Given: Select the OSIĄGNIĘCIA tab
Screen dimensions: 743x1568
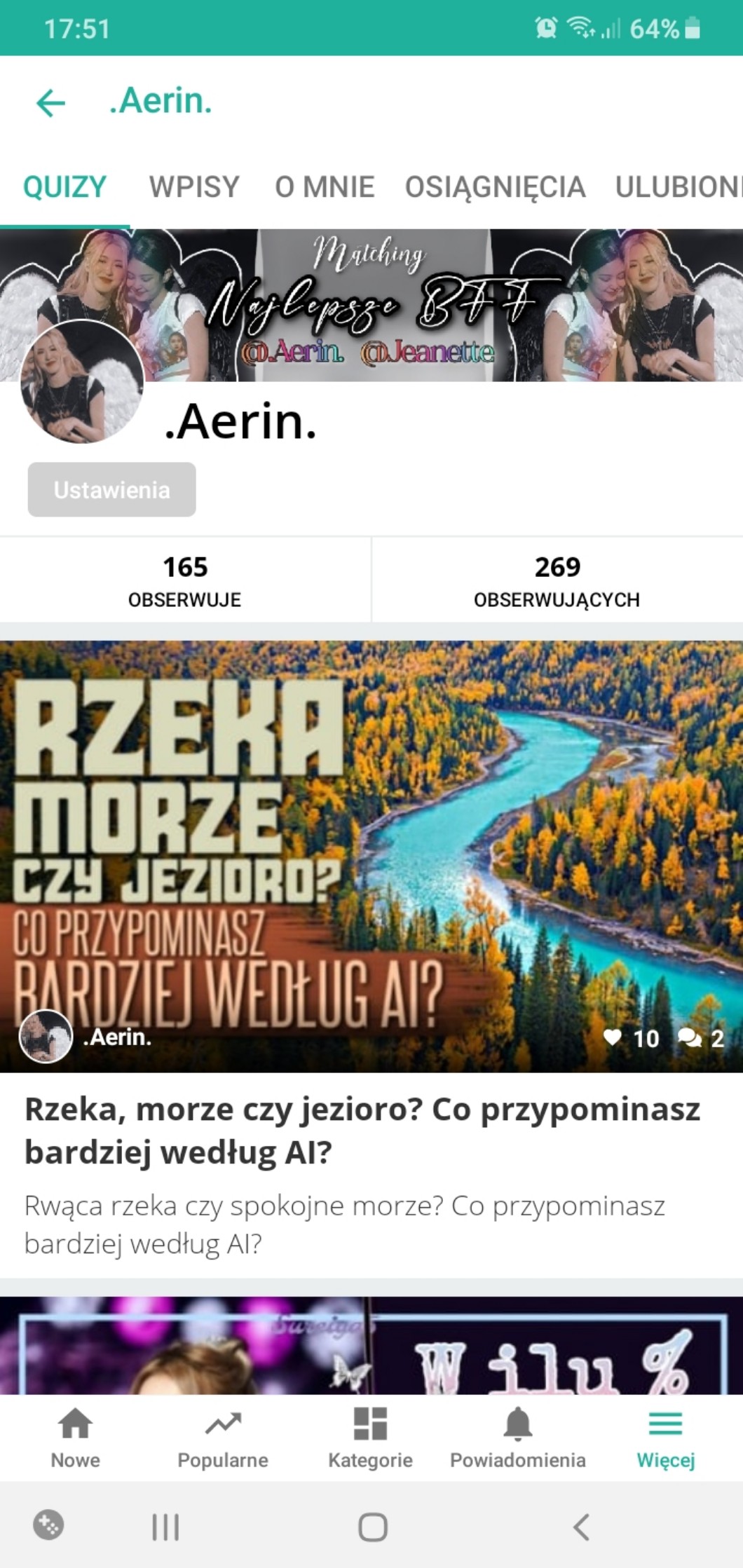Looking at the screenshot, I should [495, 187].
